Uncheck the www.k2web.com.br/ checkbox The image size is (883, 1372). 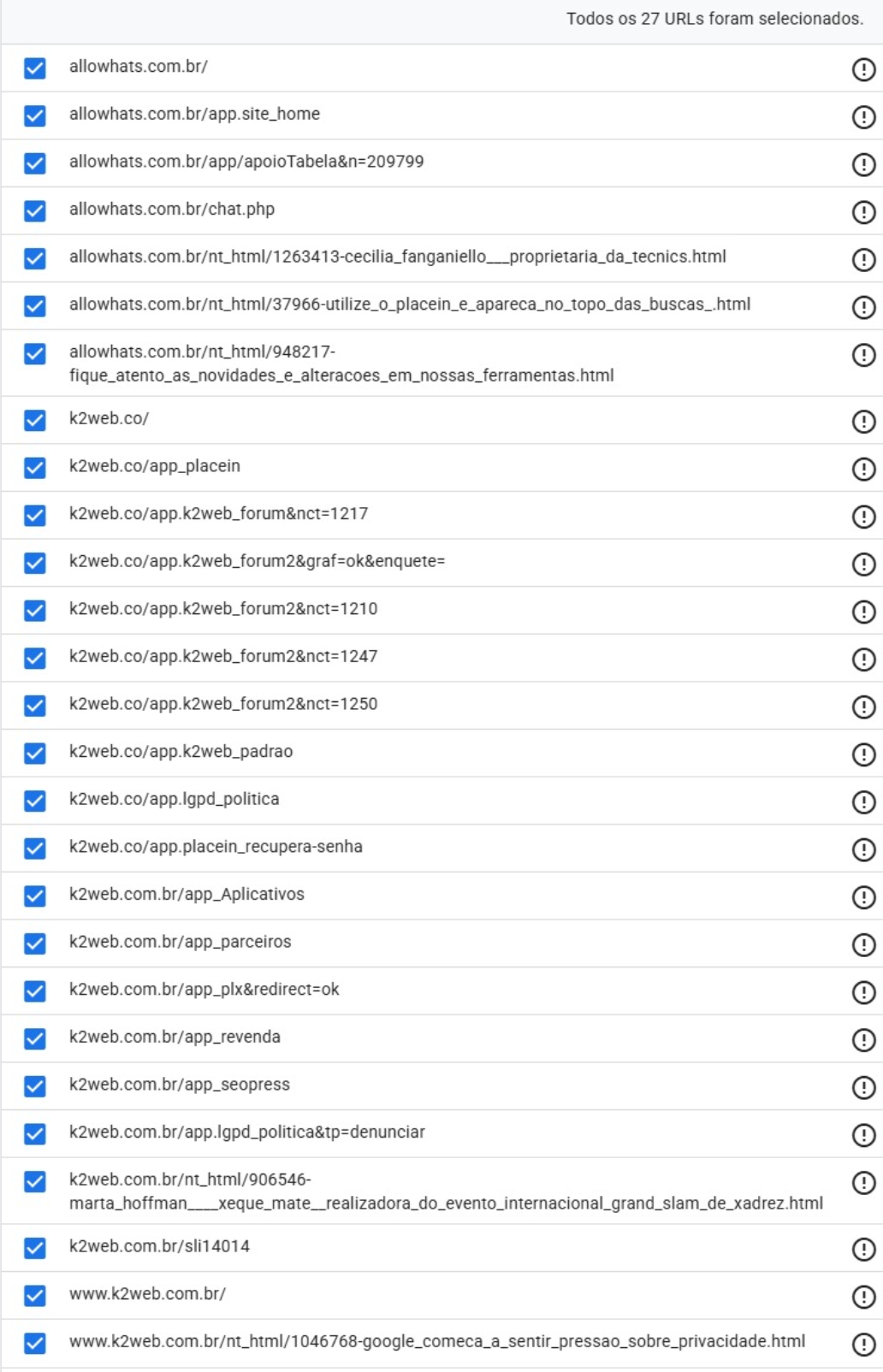point(35,1296)
